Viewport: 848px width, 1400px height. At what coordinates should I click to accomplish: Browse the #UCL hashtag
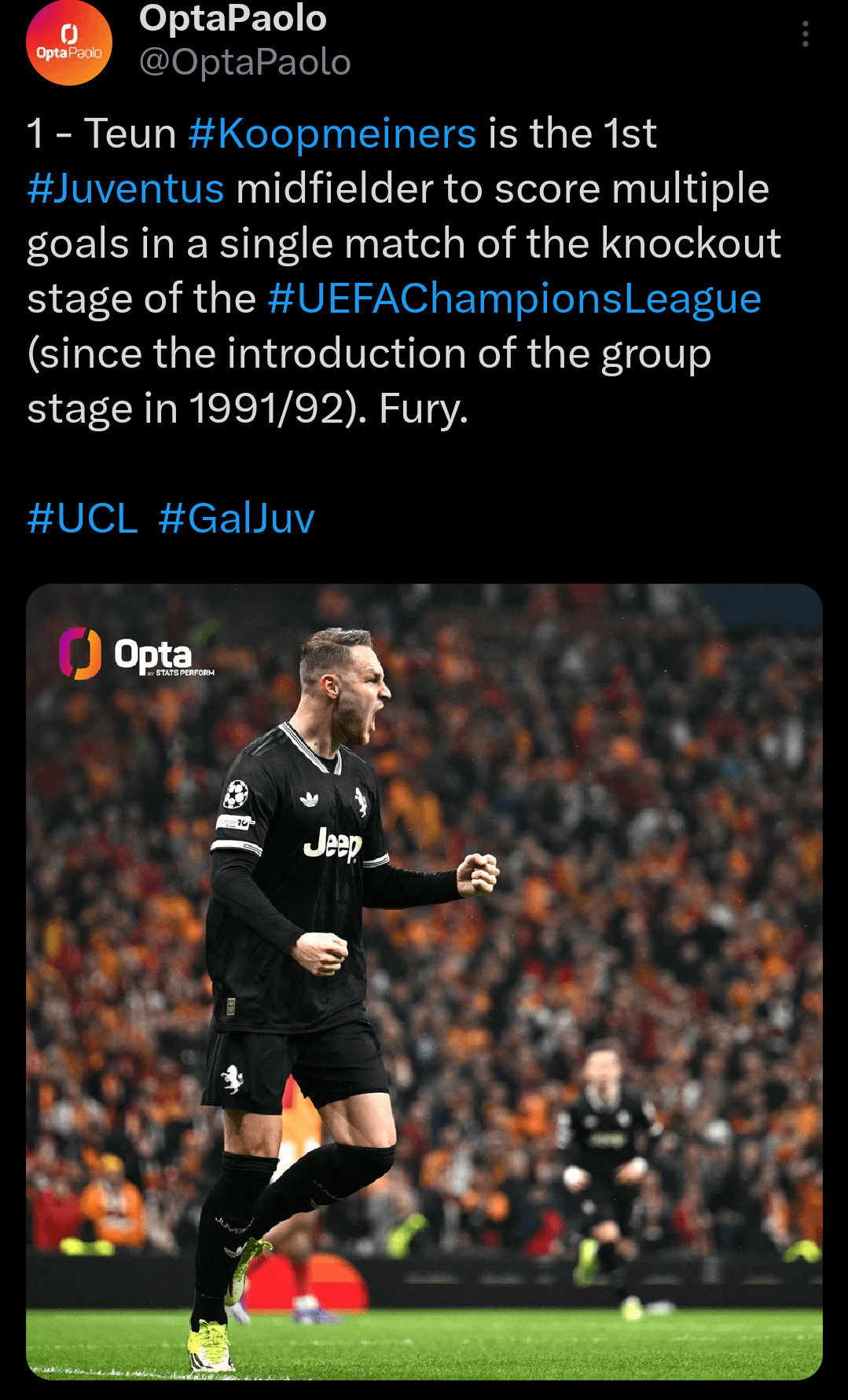point(83,519)
